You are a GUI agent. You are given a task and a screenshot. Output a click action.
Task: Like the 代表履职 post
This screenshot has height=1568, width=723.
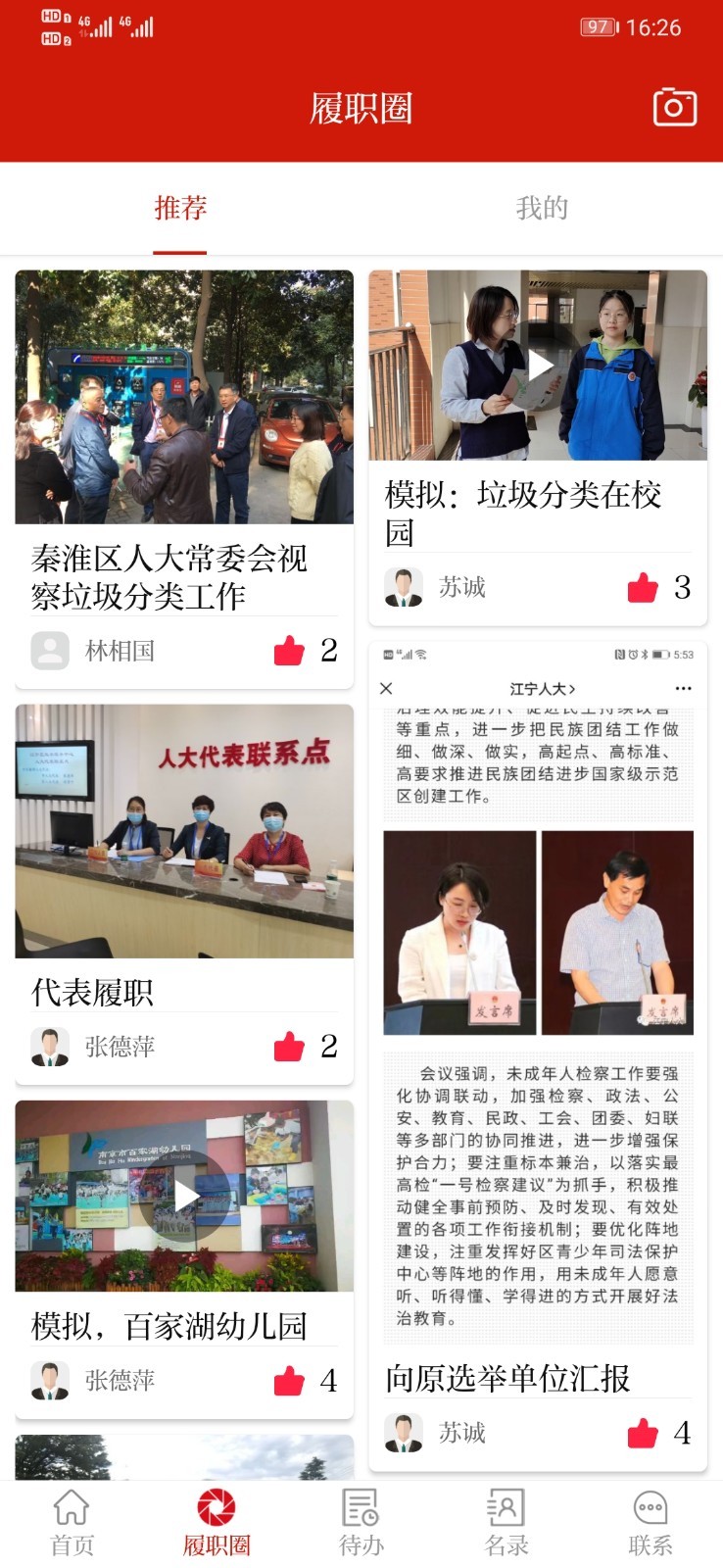287,1046
